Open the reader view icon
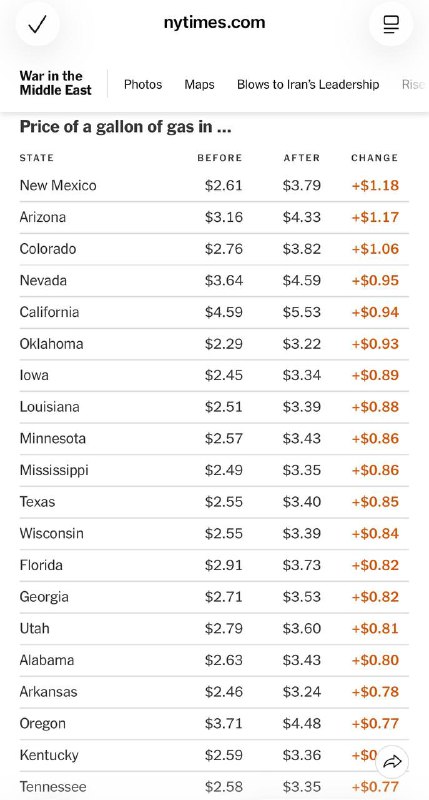The height and width of the screenshot is (800, 429). coord(391,24)
